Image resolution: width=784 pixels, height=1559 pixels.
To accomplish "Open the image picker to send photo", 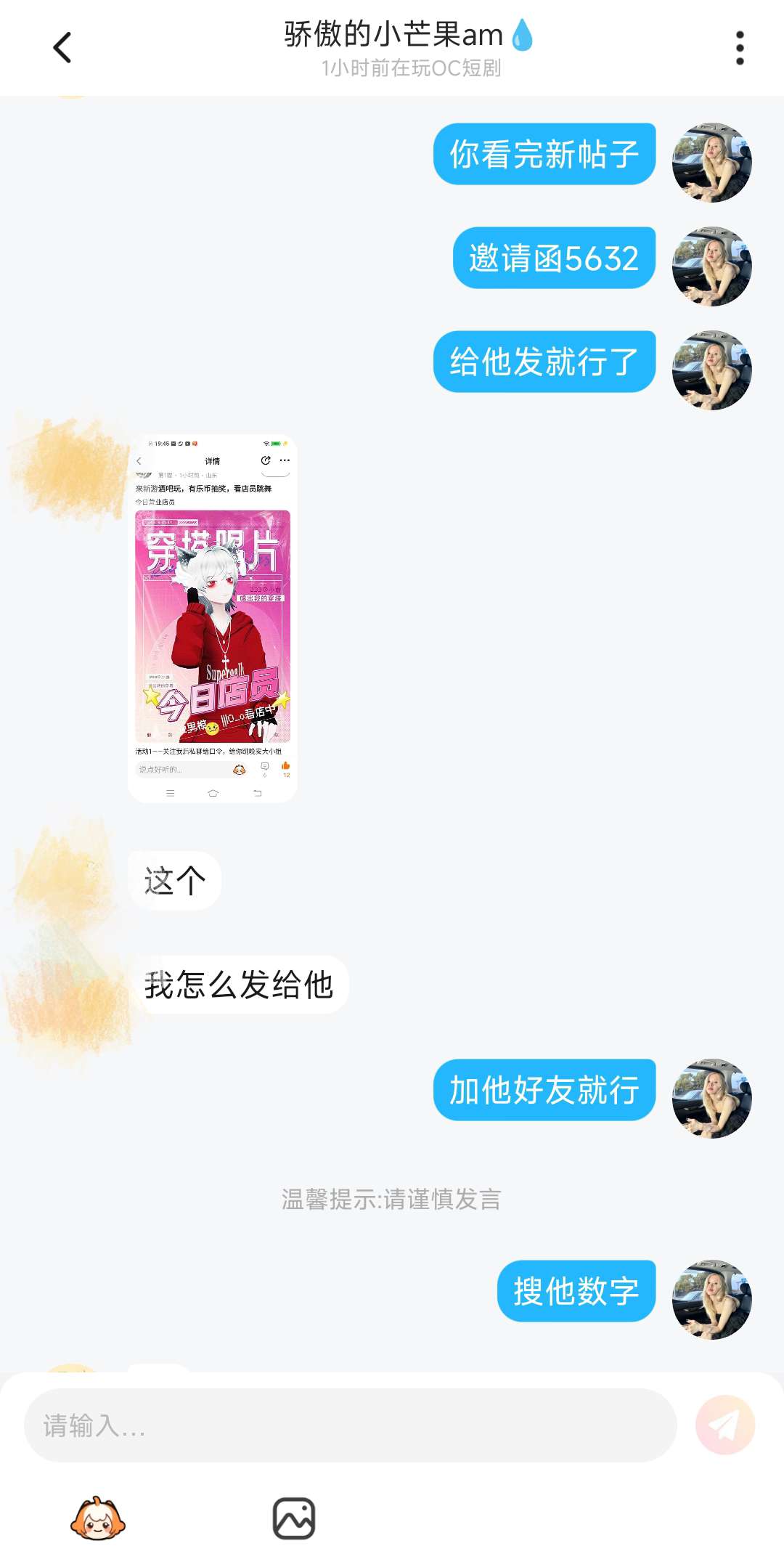I will coord(293,1518).
